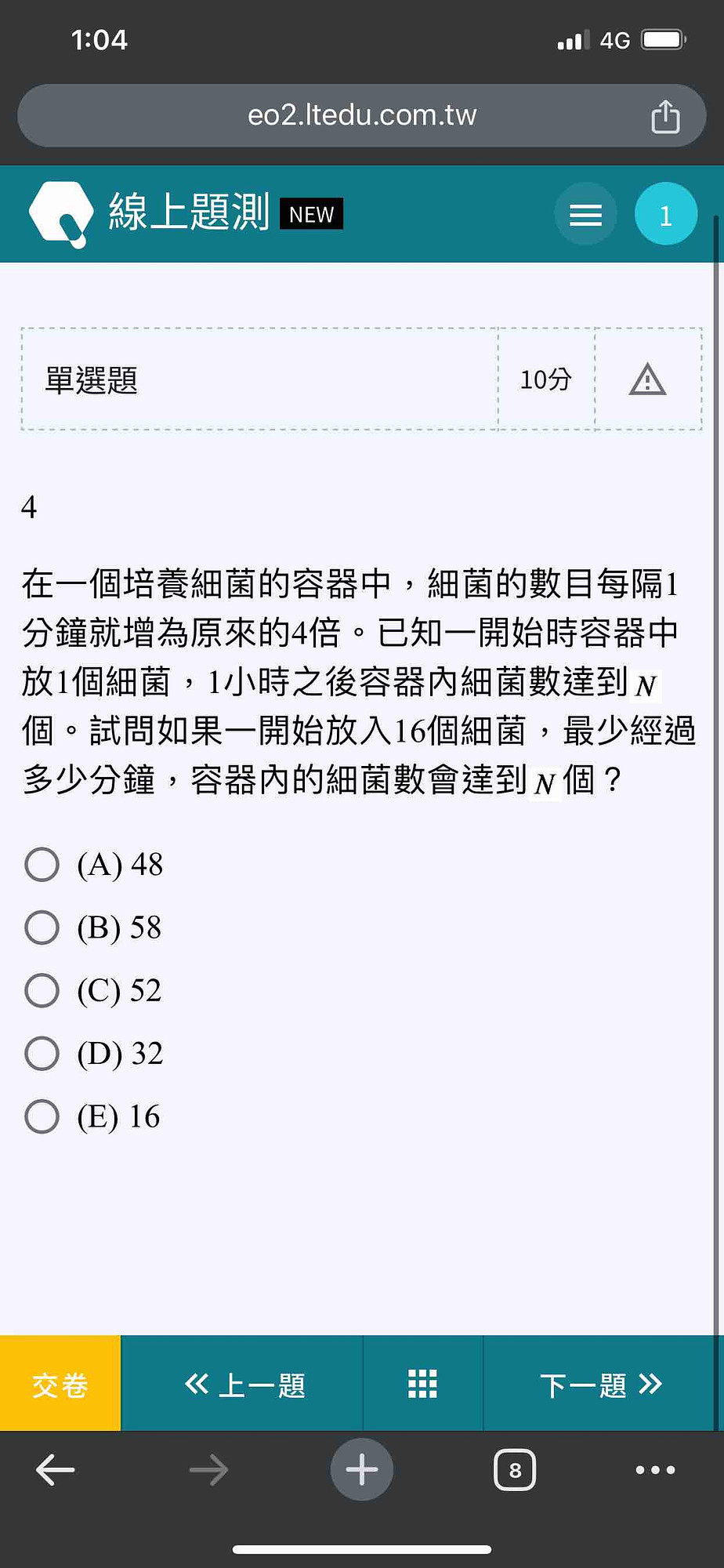The width and height of the screenshot is (724, 1568).
Task: Tap the eo2.ltedu.com.tw address bar
Action: (x=362, y=116)
